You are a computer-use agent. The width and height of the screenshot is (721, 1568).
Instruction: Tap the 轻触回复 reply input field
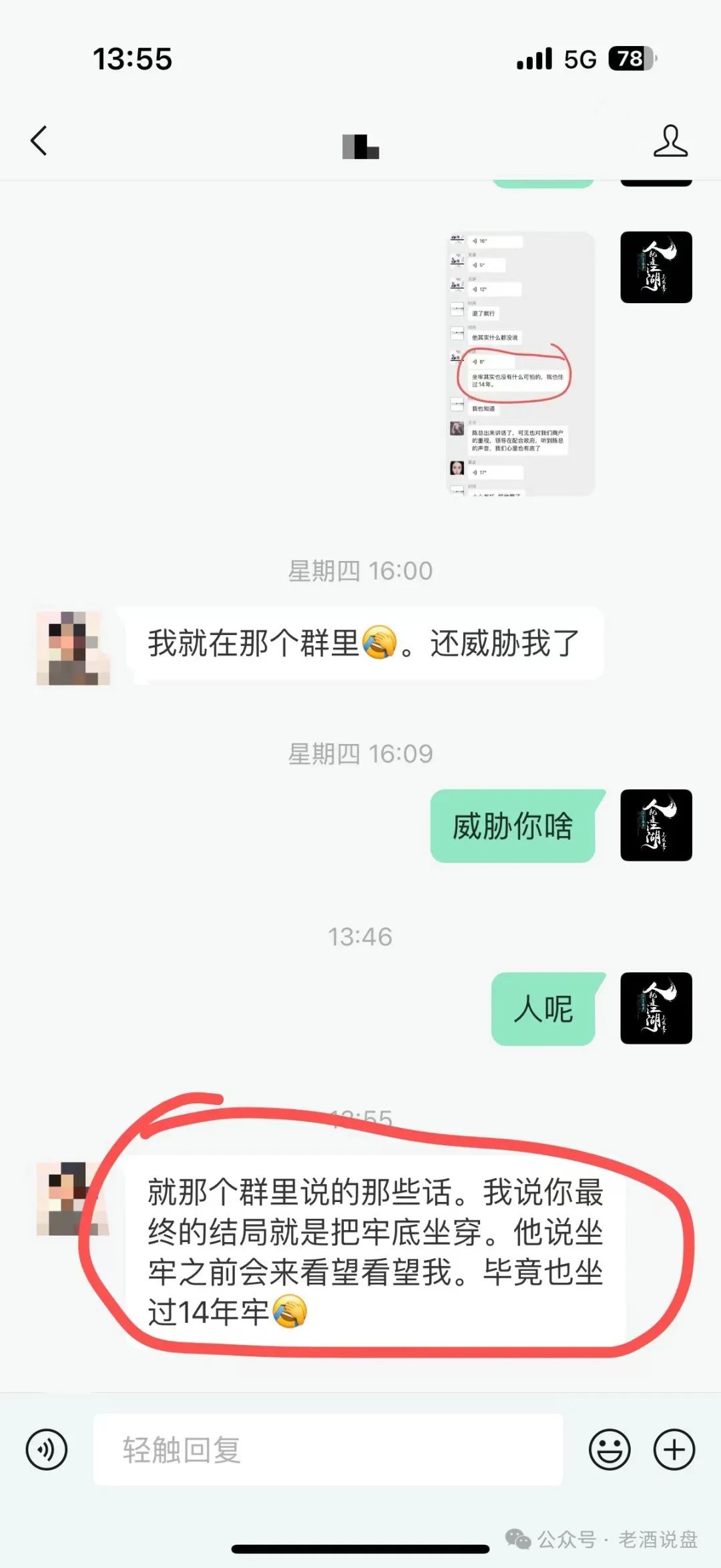coord(327,1450)
